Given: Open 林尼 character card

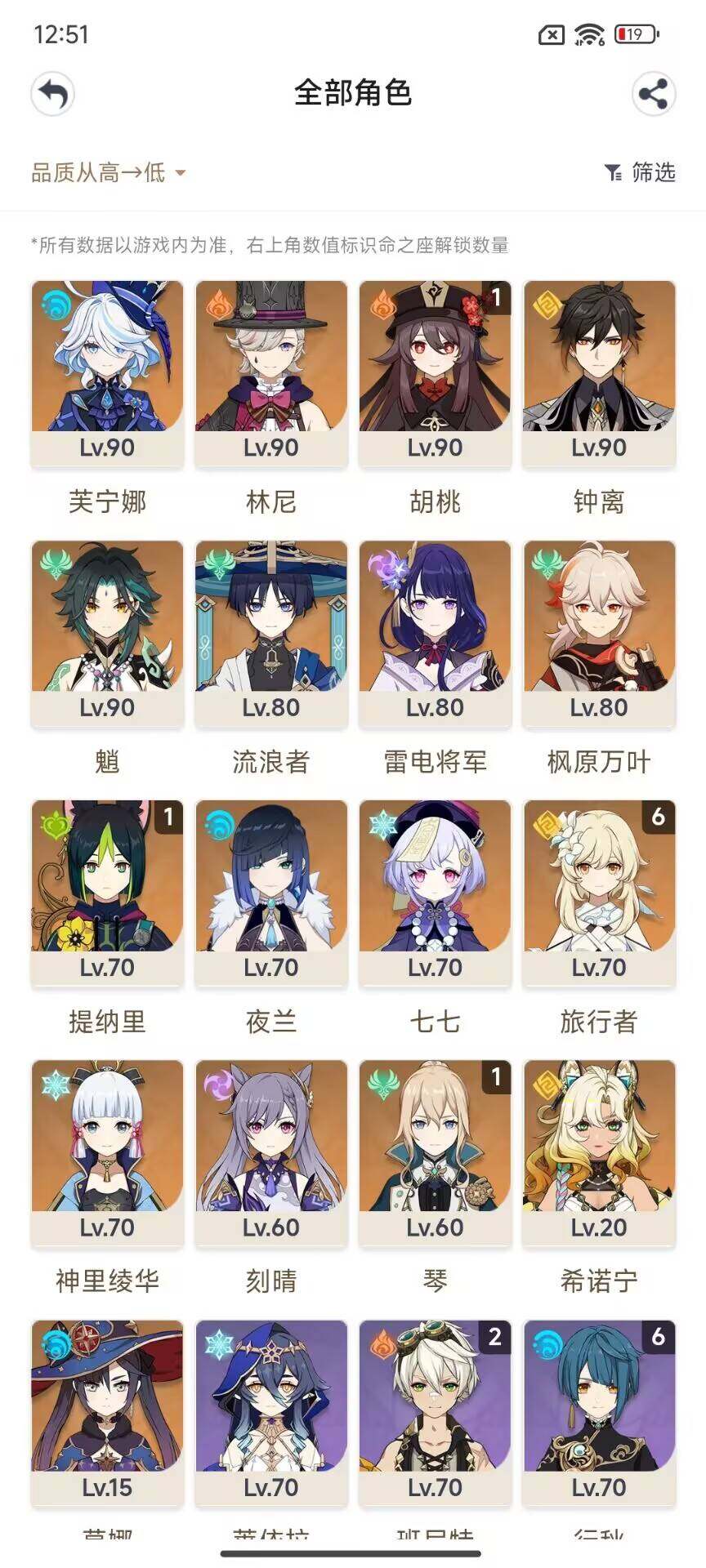Looking at the screenshot, I should (271, 373).
